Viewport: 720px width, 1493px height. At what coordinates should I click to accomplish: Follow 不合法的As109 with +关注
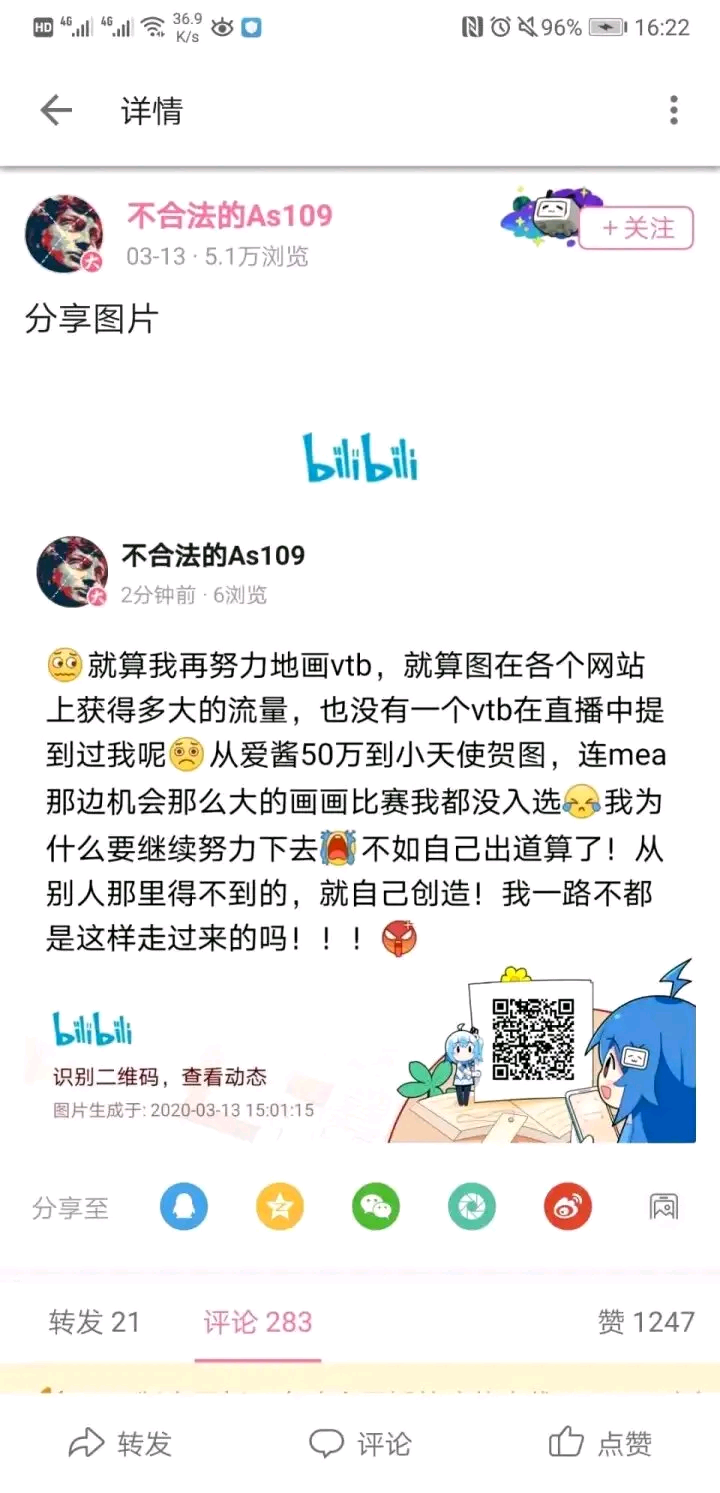click(x=636, y=229)
